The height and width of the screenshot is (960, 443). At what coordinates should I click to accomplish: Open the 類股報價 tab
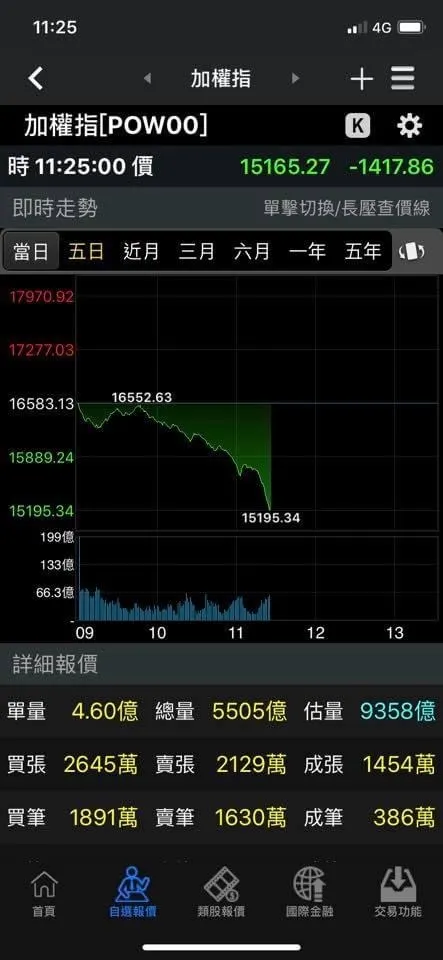[222, 892]
